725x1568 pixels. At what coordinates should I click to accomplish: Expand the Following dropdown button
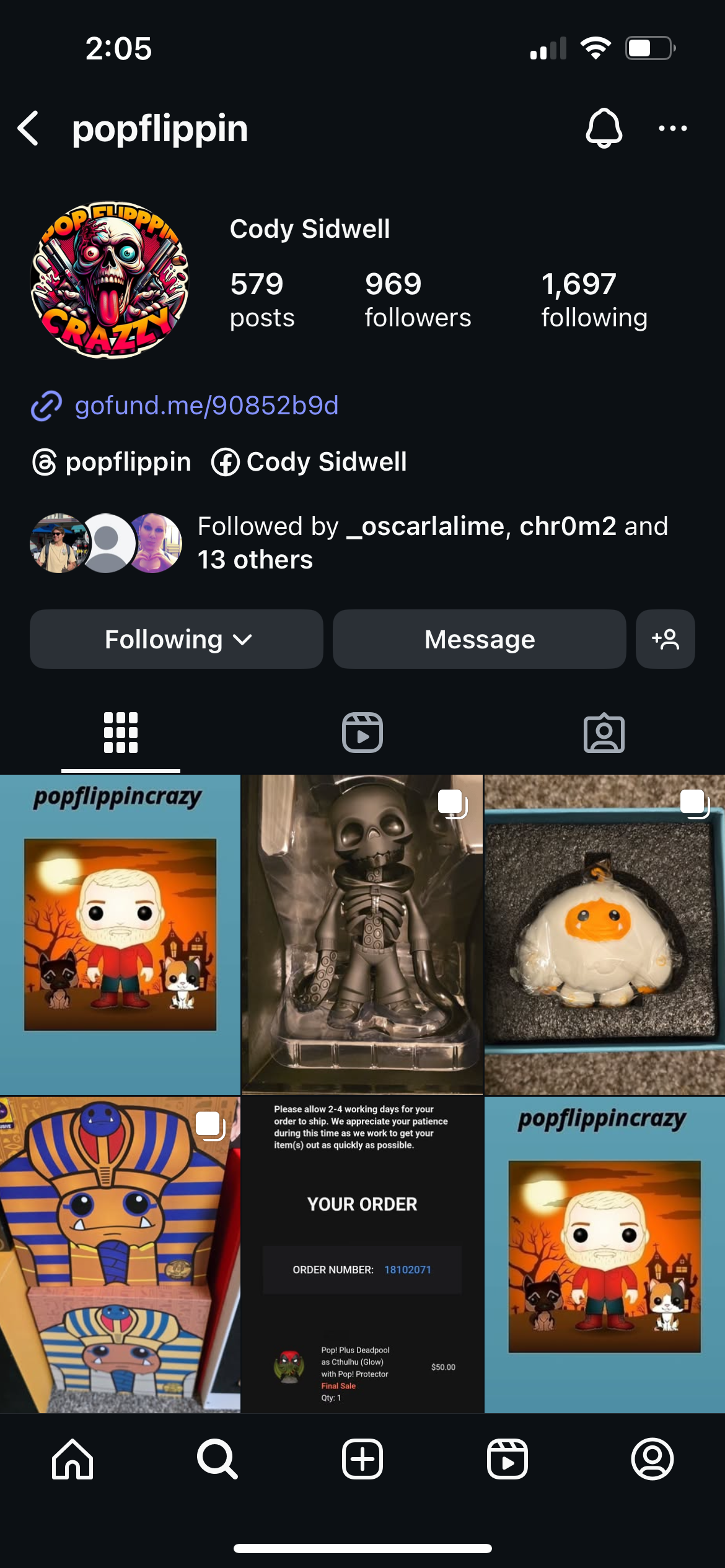[x=177, y=639]
